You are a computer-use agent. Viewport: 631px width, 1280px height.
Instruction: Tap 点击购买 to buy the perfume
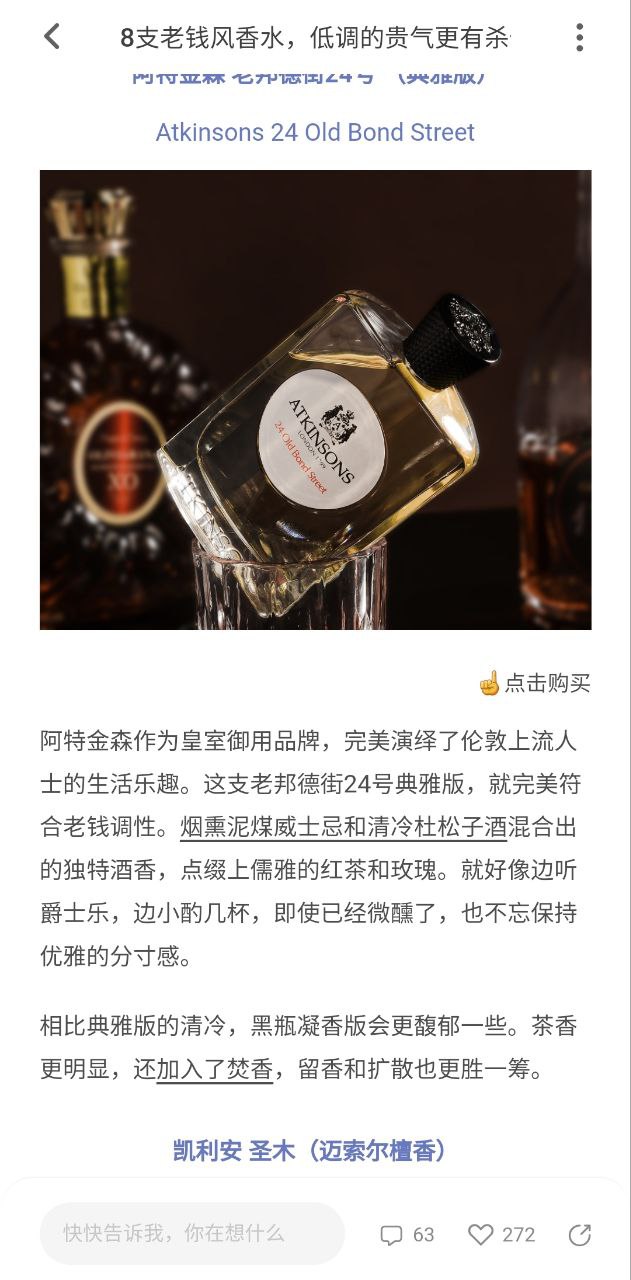pyautogui.click(x=535, y=683)
